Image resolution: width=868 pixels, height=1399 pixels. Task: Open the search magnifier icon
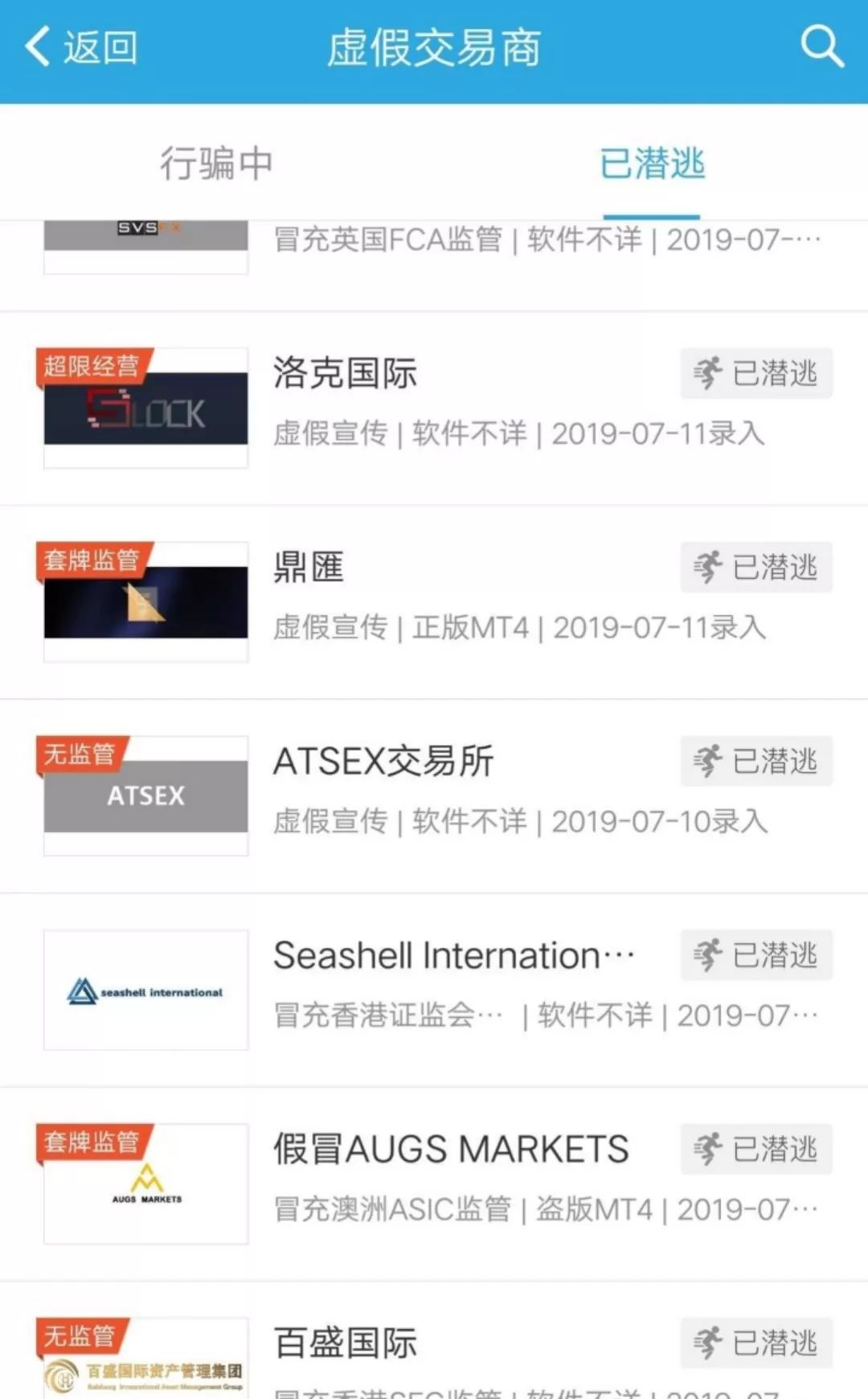click(821, 47)
